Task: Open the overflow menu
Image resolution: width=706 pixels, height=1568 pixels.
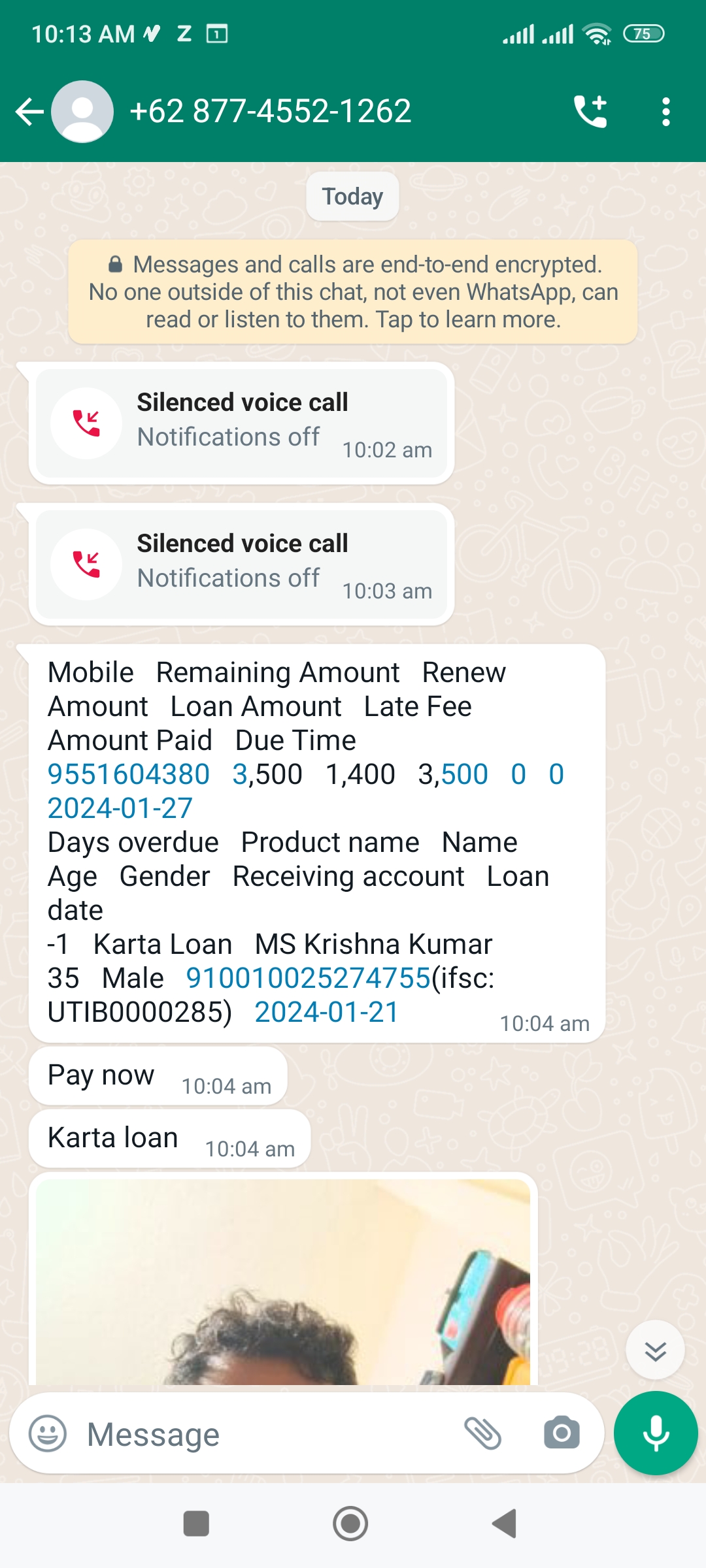Action: click(665, 112)
